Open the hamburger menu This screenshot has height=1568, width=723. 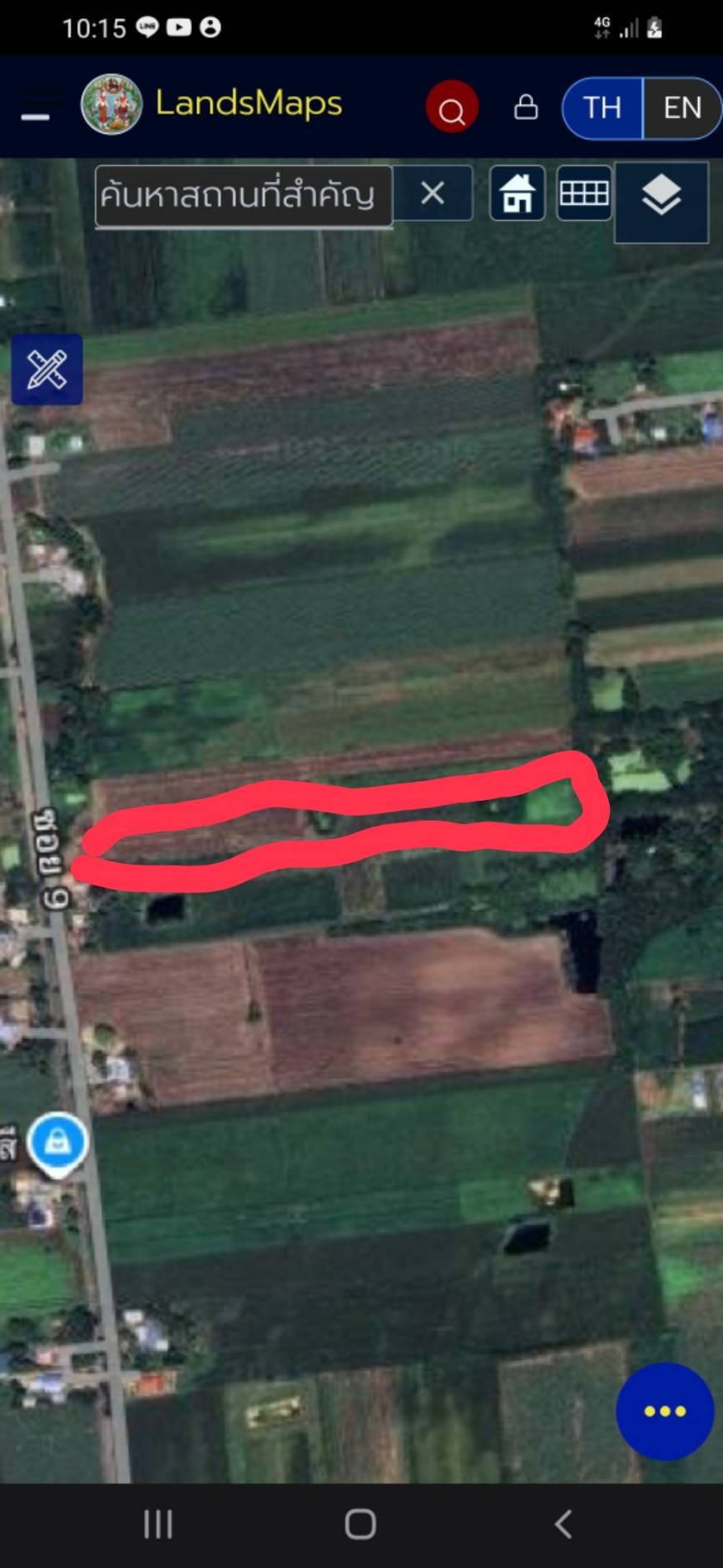[x=36, y=108]
